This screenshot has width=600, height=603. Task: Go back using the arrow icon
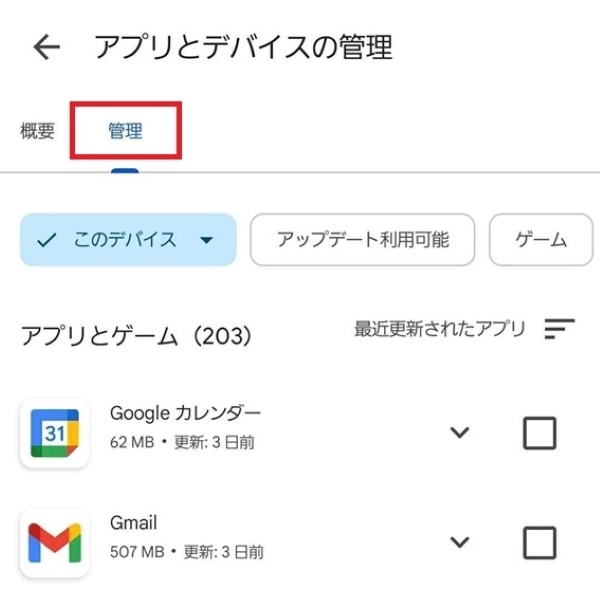pyautogui.click(x=46, y=47)
